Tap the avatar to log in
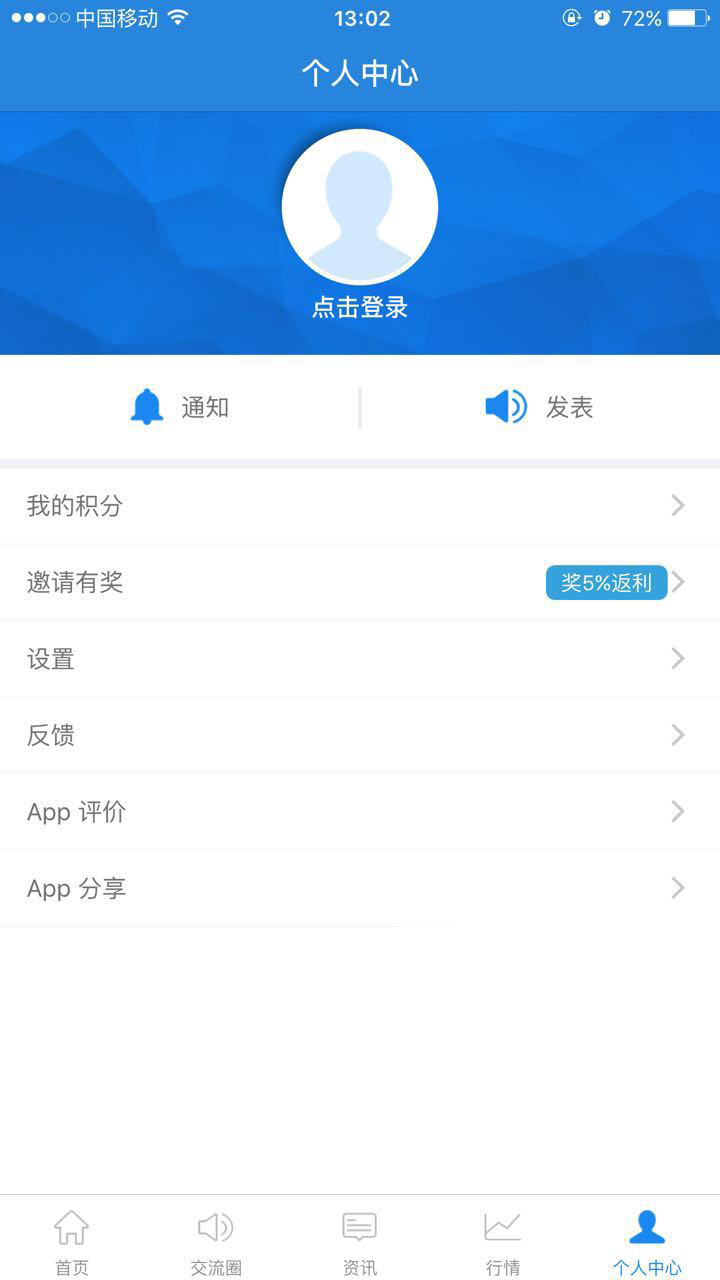 [360, 208]
